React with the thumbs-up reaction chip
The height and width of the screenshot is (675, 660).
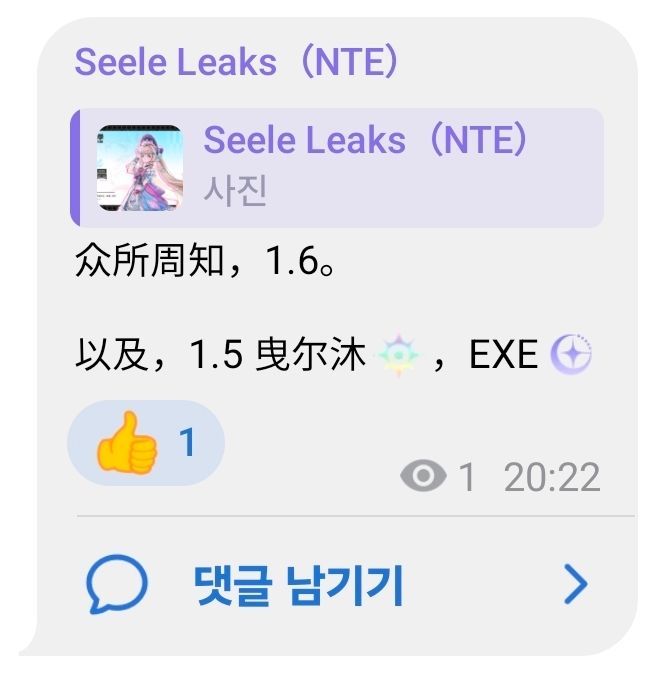146,443
